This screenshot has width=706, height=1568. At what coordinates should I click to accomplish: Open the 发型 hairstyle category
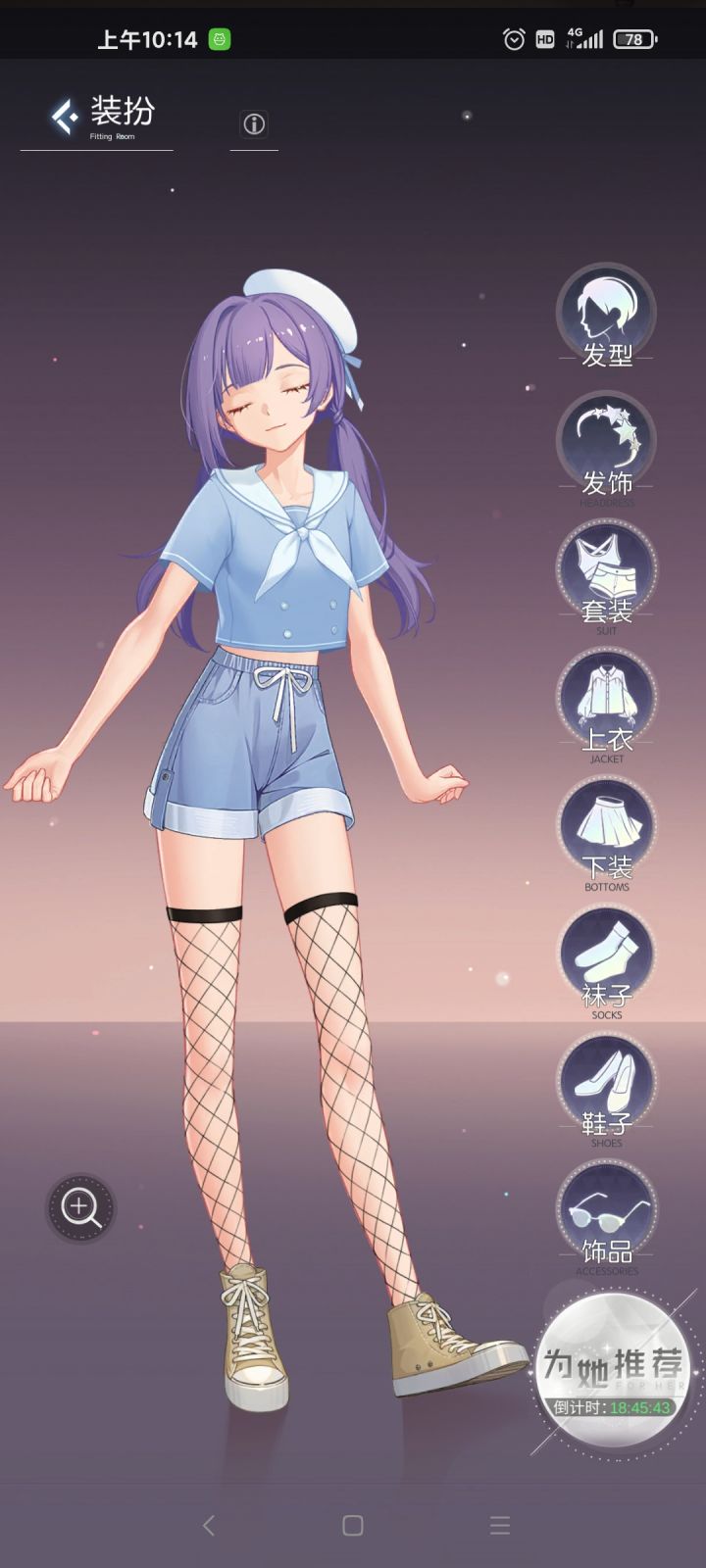tap(606, 316)
